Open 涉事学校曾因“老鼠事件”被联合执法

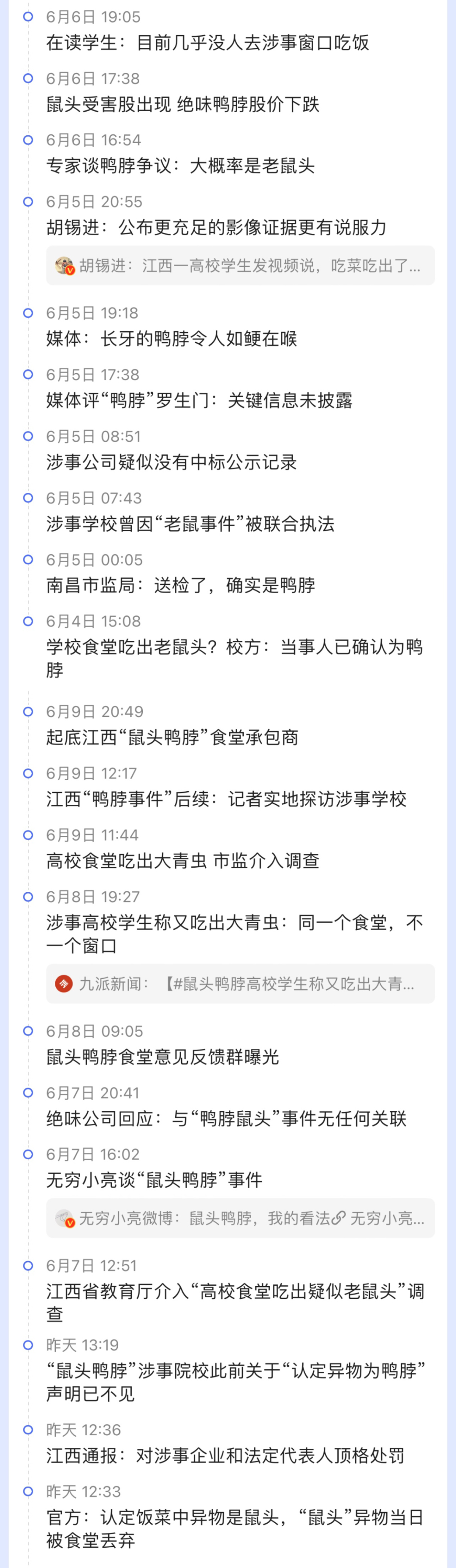[x=190, y=524]
